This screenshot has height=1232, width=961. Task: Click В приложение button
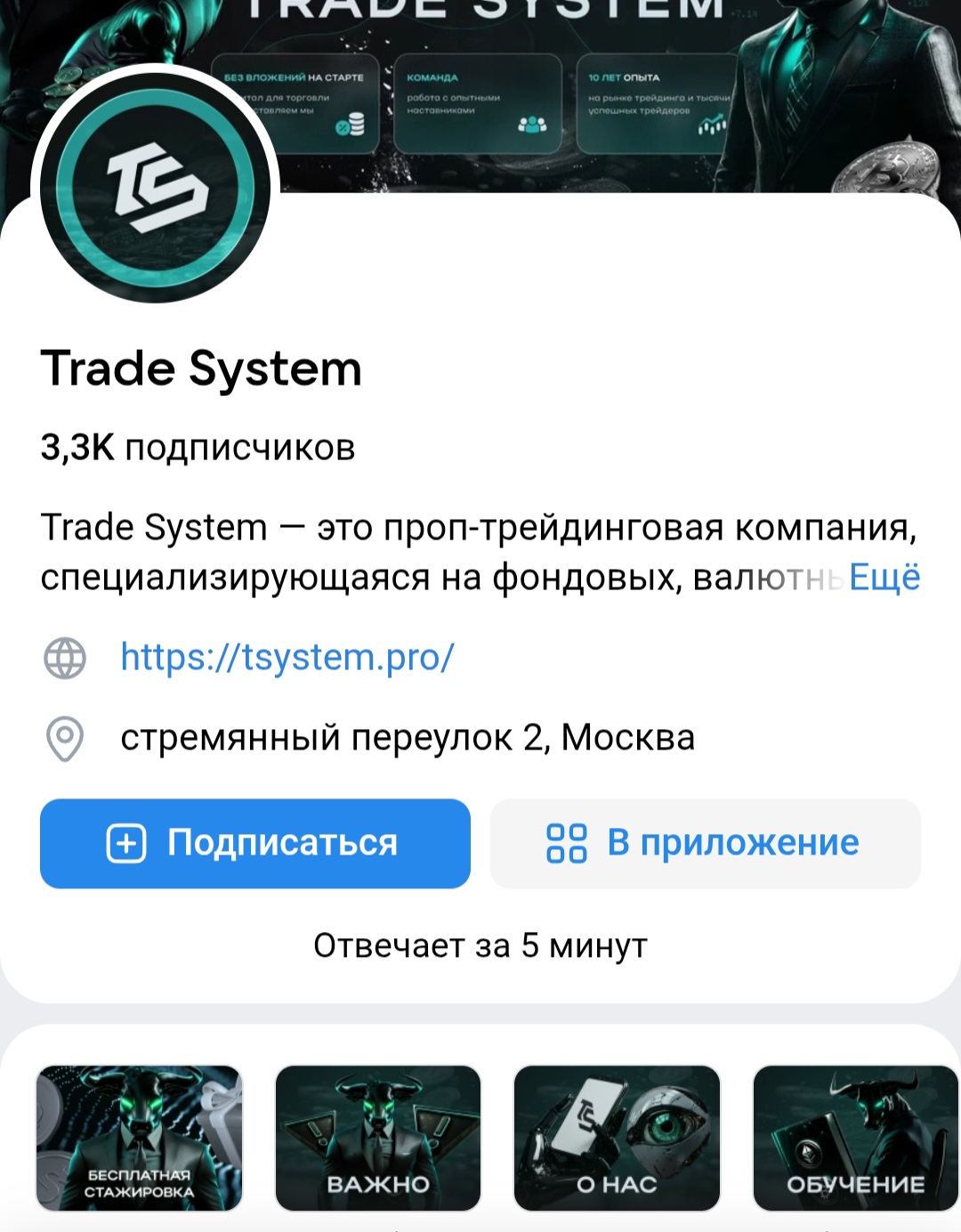[x=705, y=843]
